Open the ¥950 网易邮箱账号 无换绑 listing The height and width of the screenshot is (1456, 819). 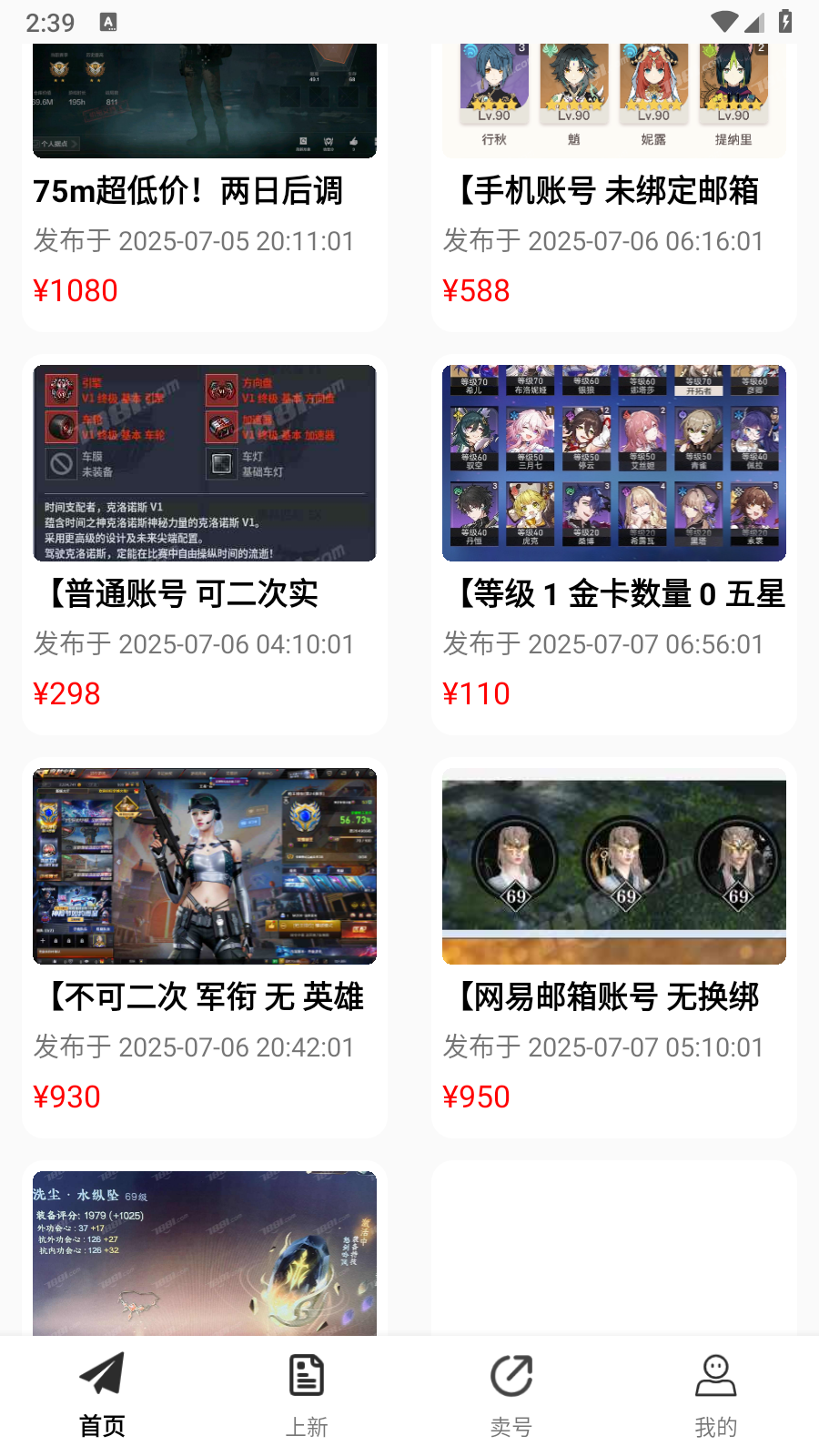coord(613,946)
